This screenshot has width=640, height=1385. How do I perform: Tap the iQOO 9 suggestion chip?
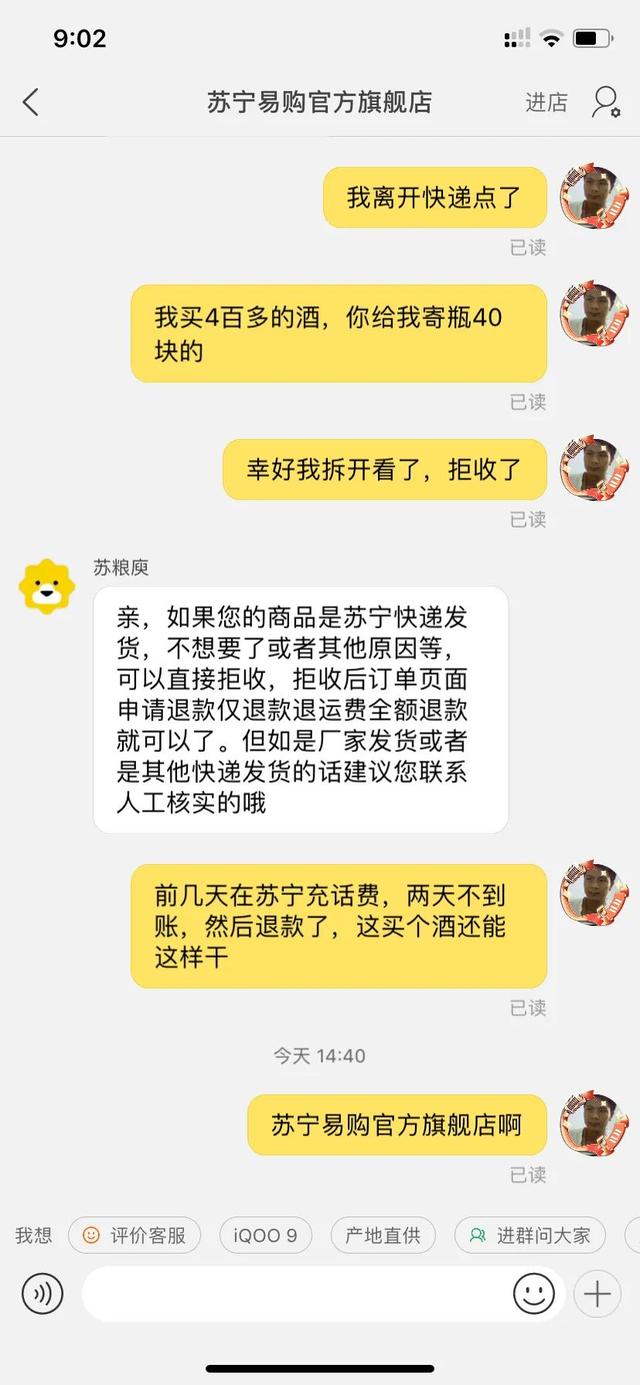tap(265, 1235)
